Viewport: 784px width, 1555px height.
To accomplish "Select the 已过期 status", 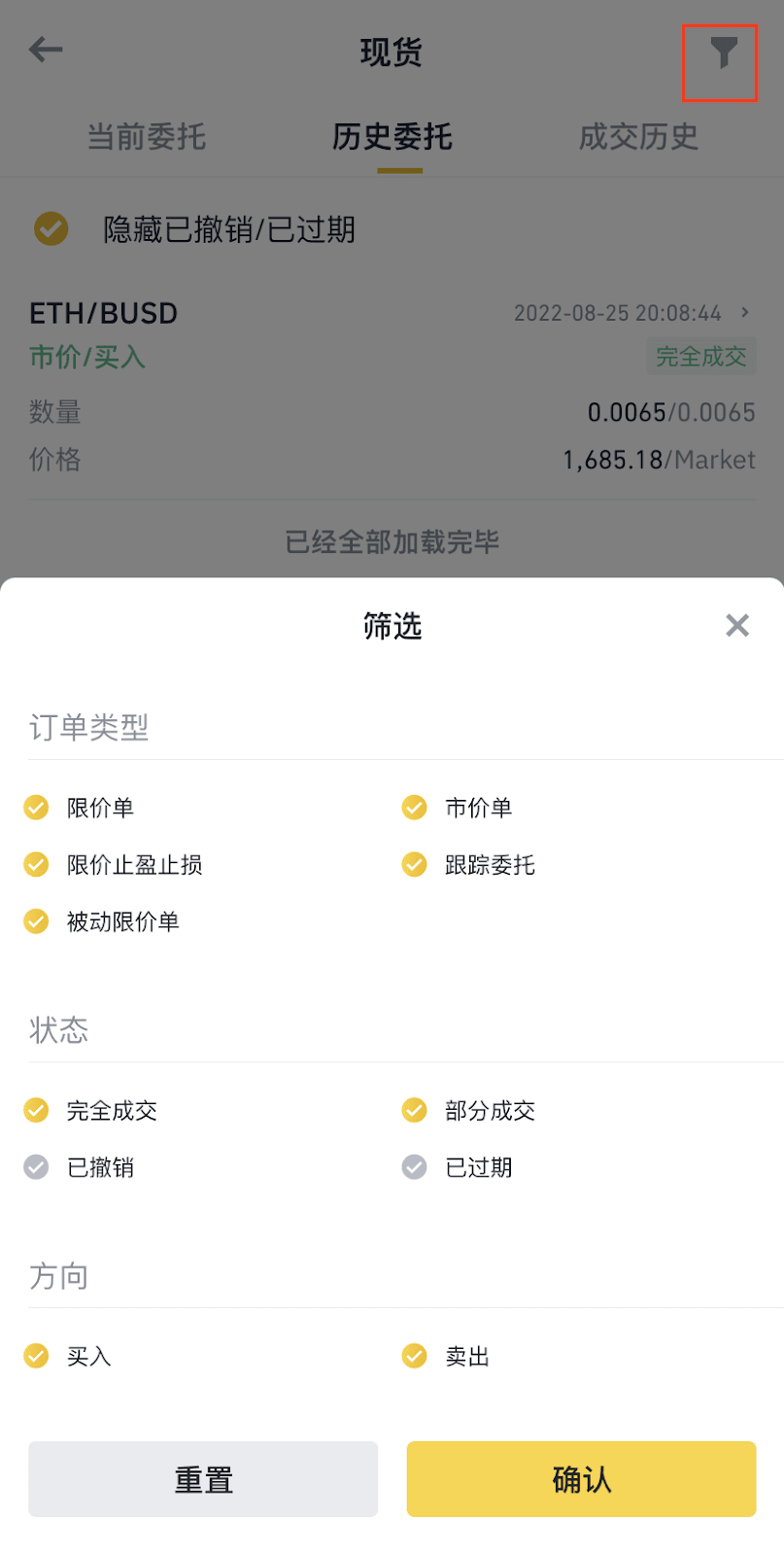I will [414, 1166].
